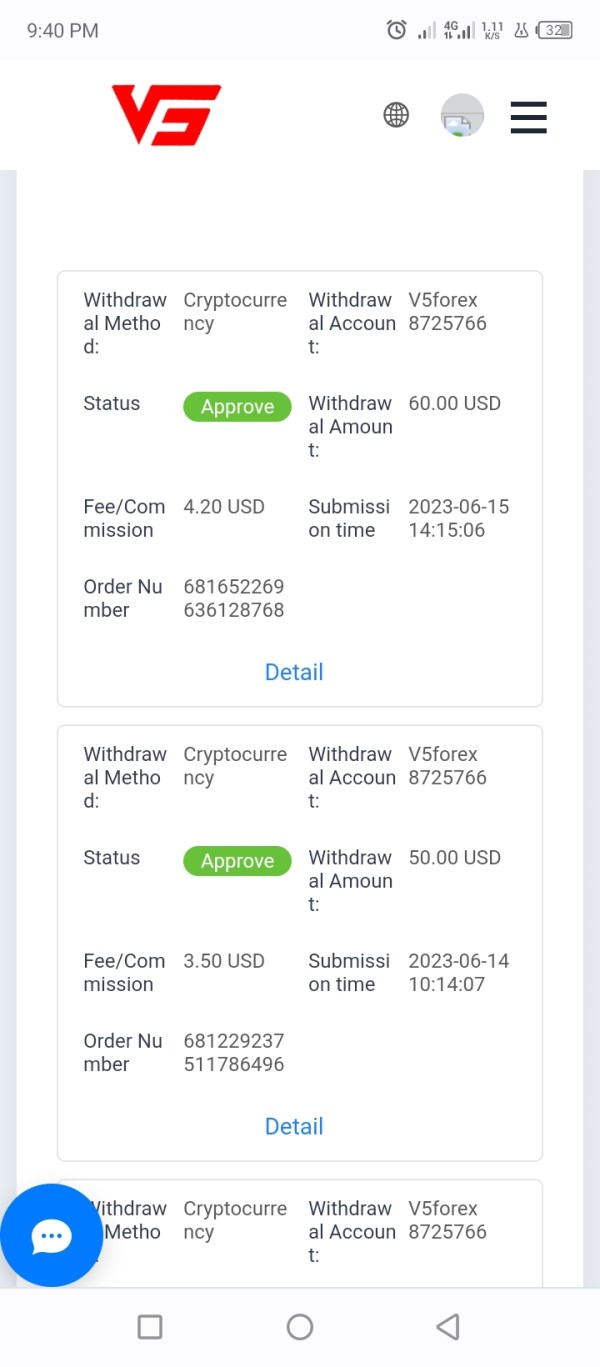Image resolution: width=600 pixels, height=1367 pixels.
Task: Open the live chat bubble
Action: coord(51,1236)
